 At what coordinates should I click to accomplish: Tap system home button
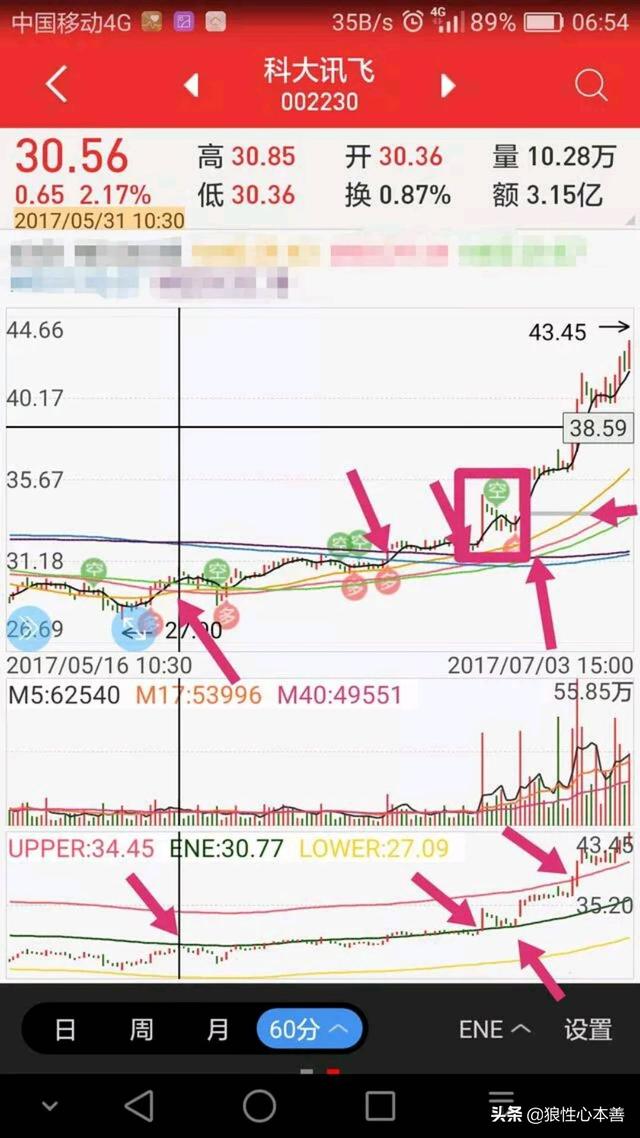click(x=259, y=1106)
